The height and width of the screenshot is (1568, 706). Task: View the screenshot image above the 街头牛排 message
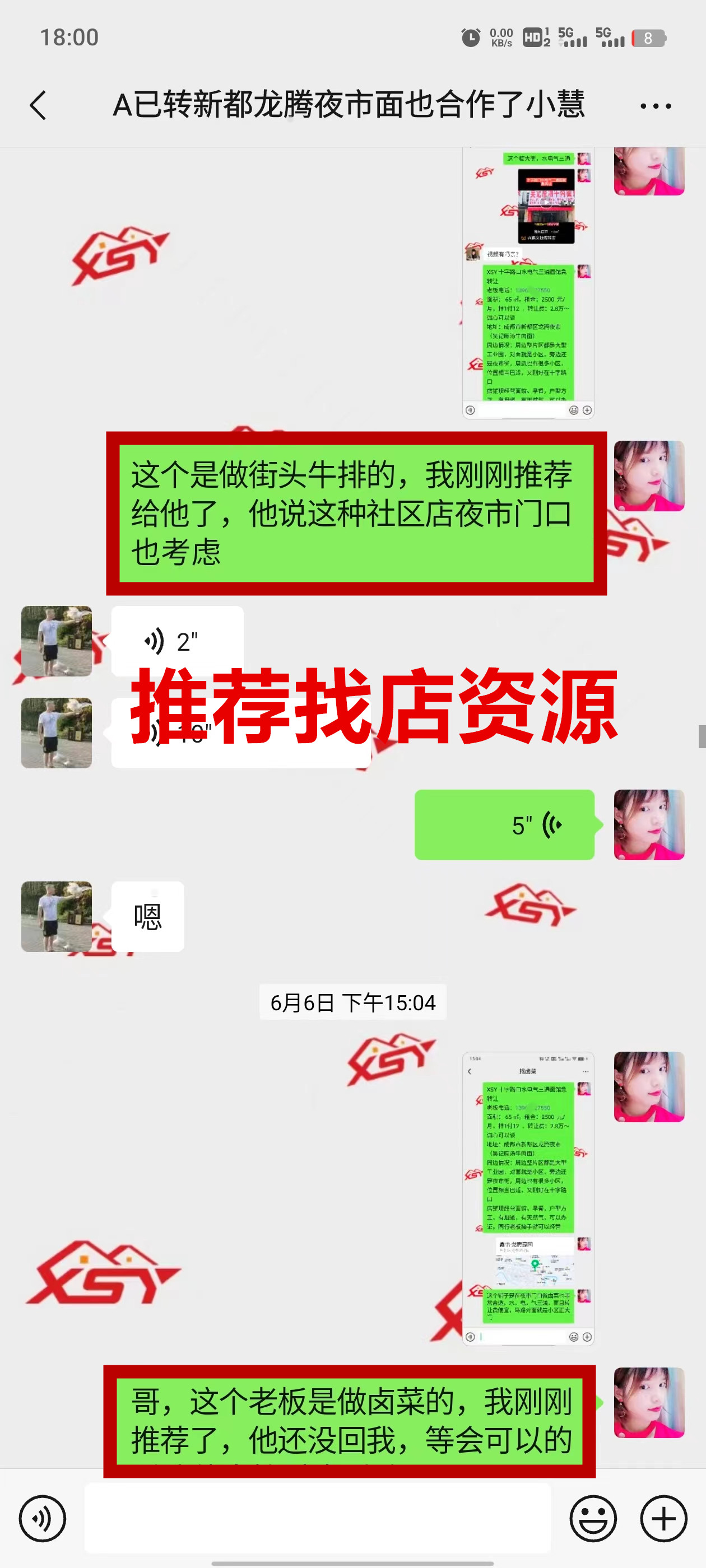[527, 283]
